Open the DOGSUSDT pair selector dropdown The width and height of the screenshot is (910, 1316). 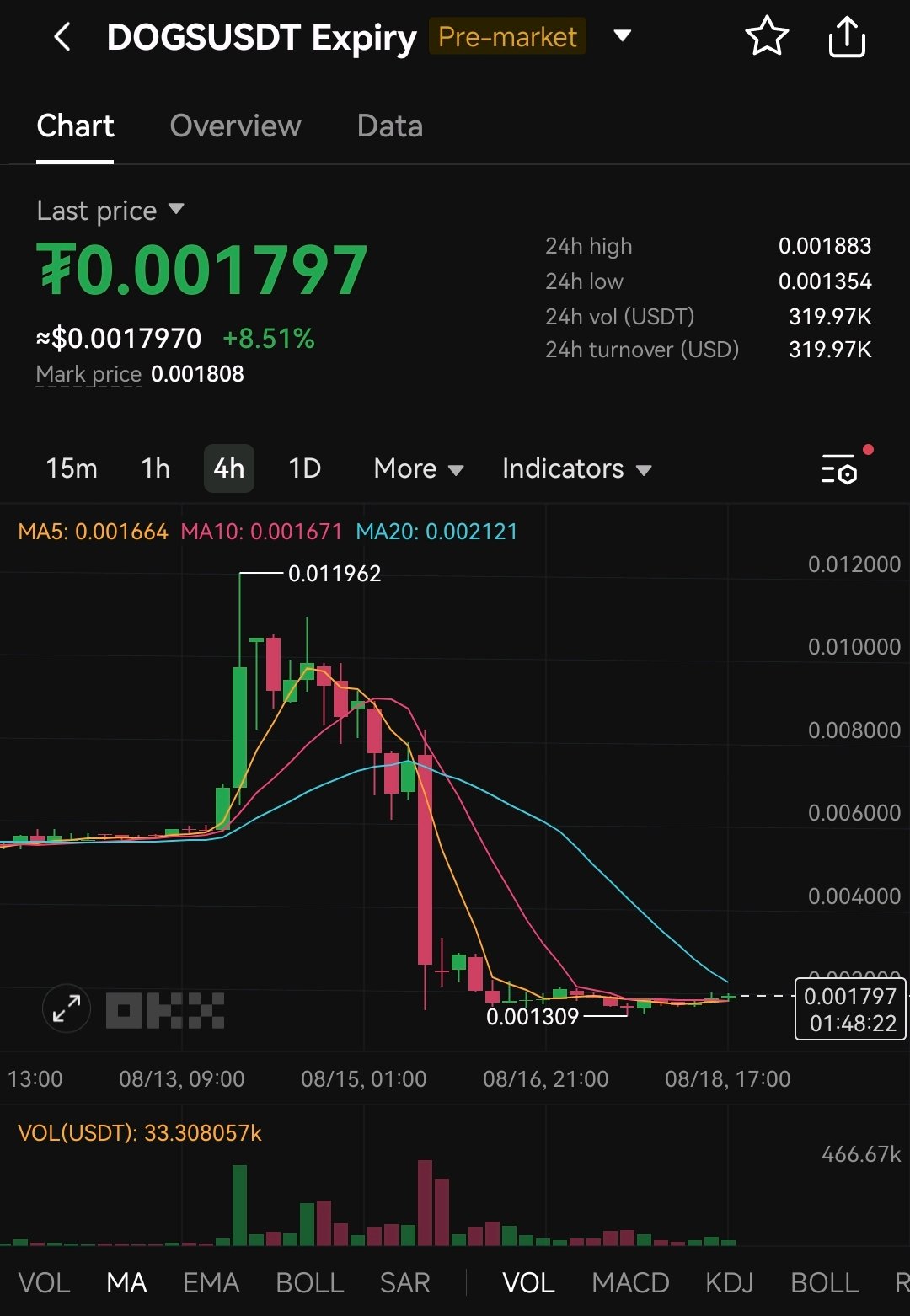[x=623, y=36]
